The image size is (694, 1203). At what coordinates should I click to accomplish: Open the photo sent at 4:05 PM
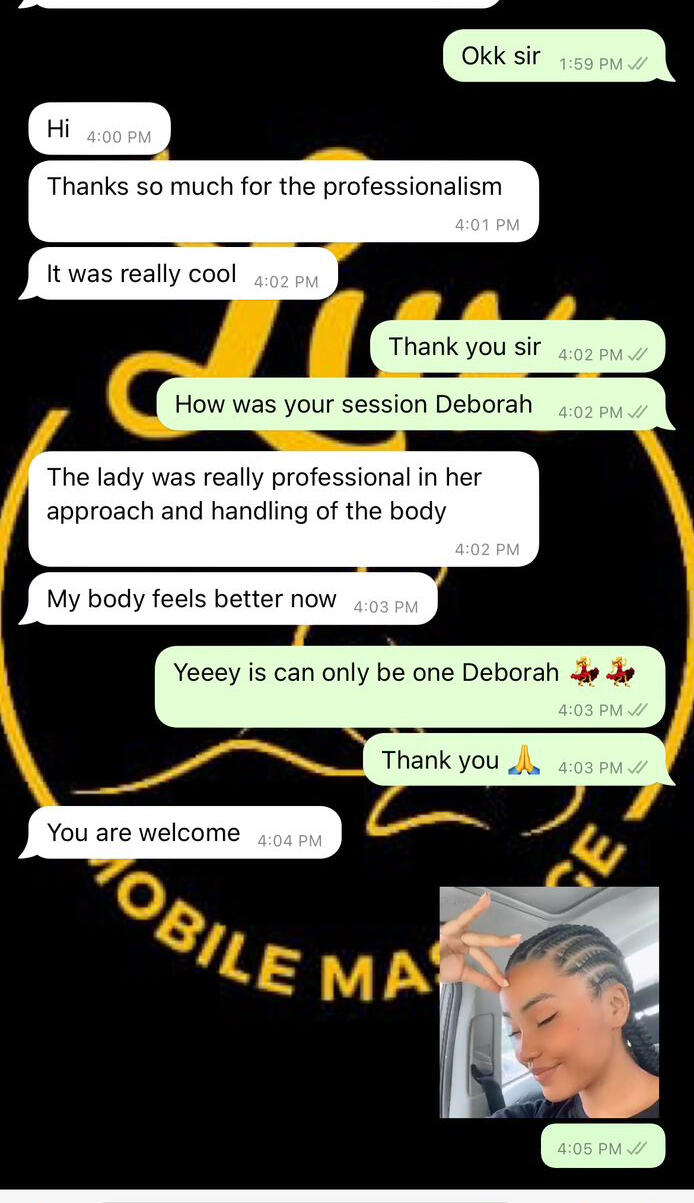coord(549,1001)
